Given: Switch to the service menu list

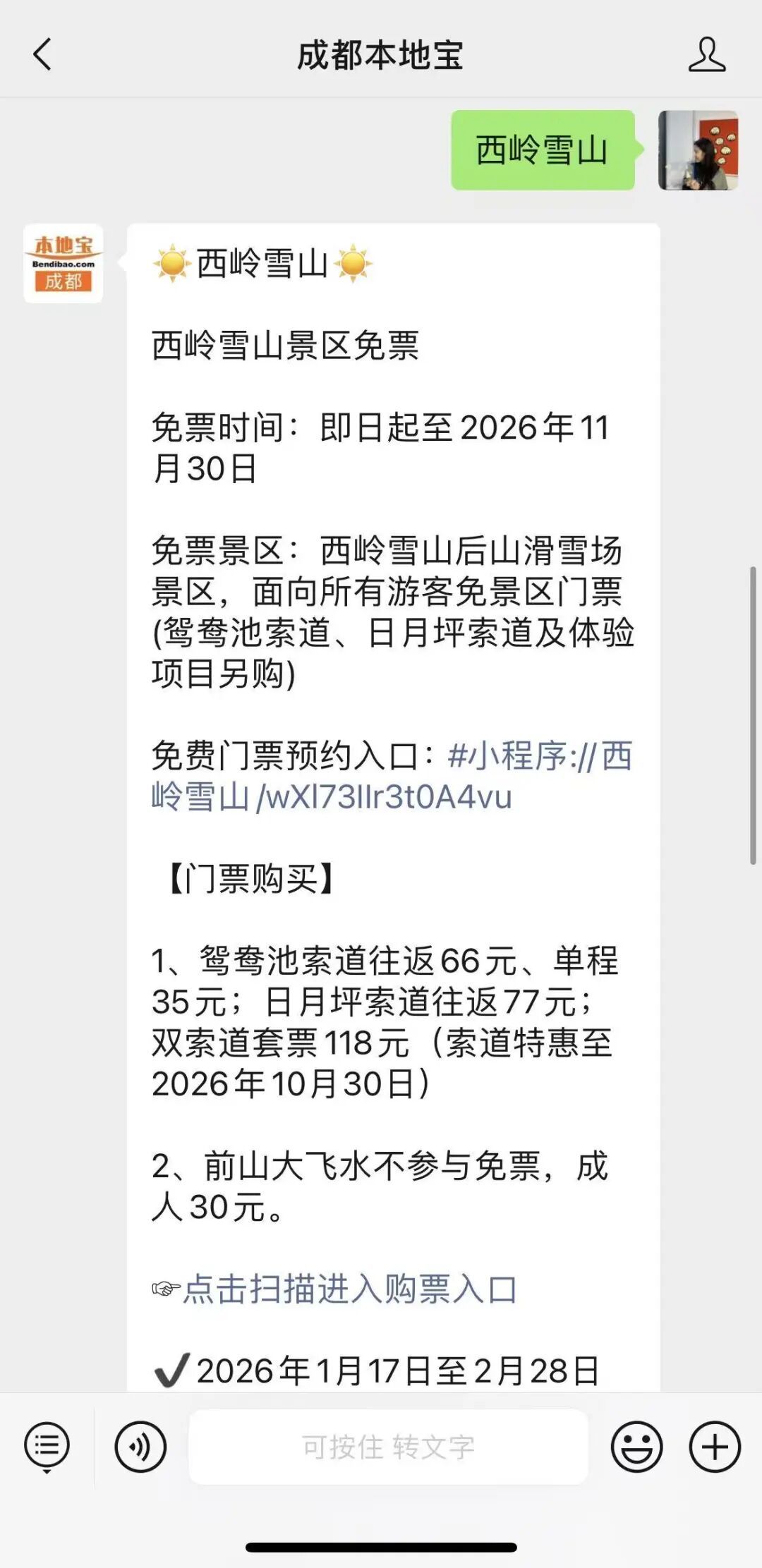Looking at the screenshot, I should [x=47, y=1446].
